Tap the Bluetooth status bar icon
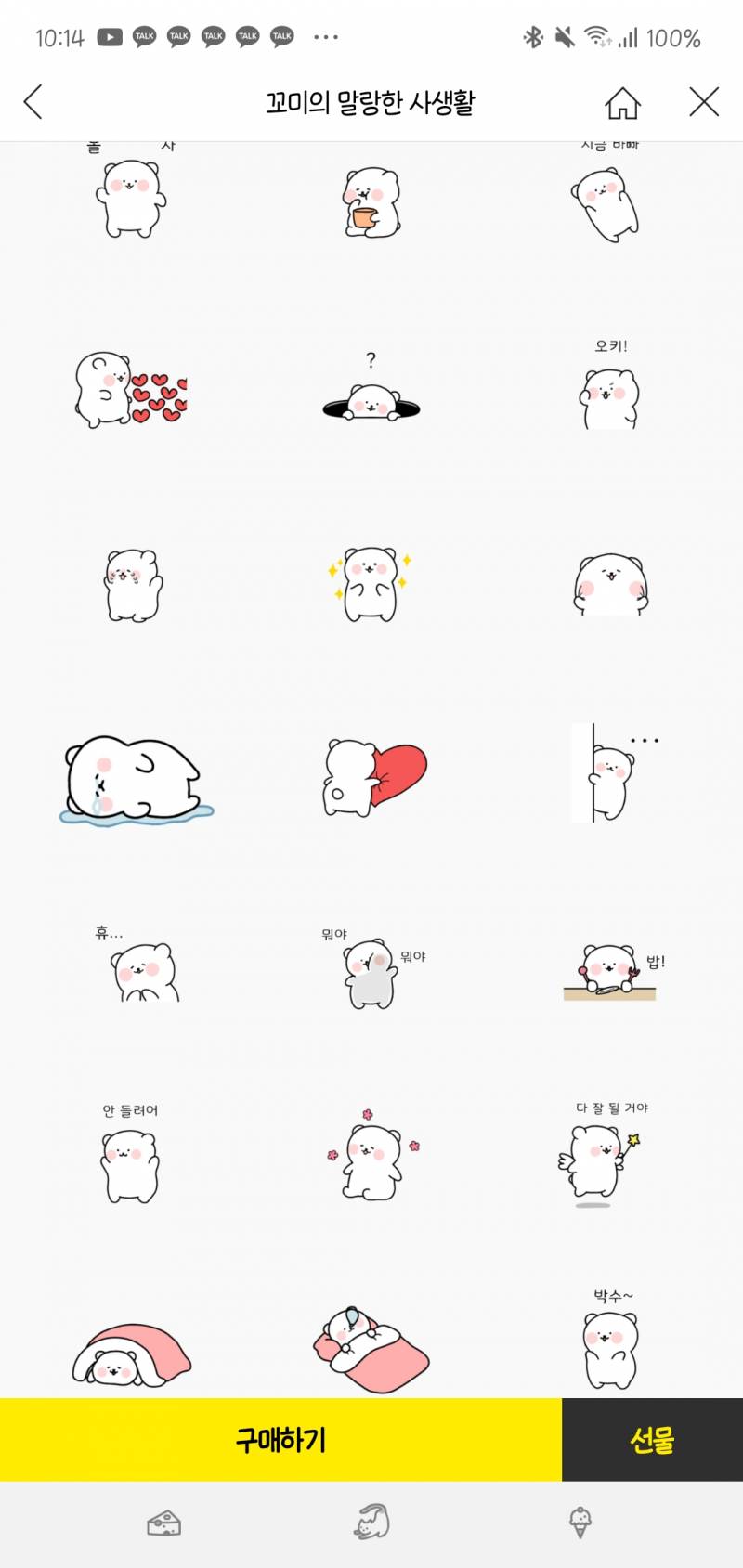This screenshot has height=1568, width=743. tap(534, 35)
